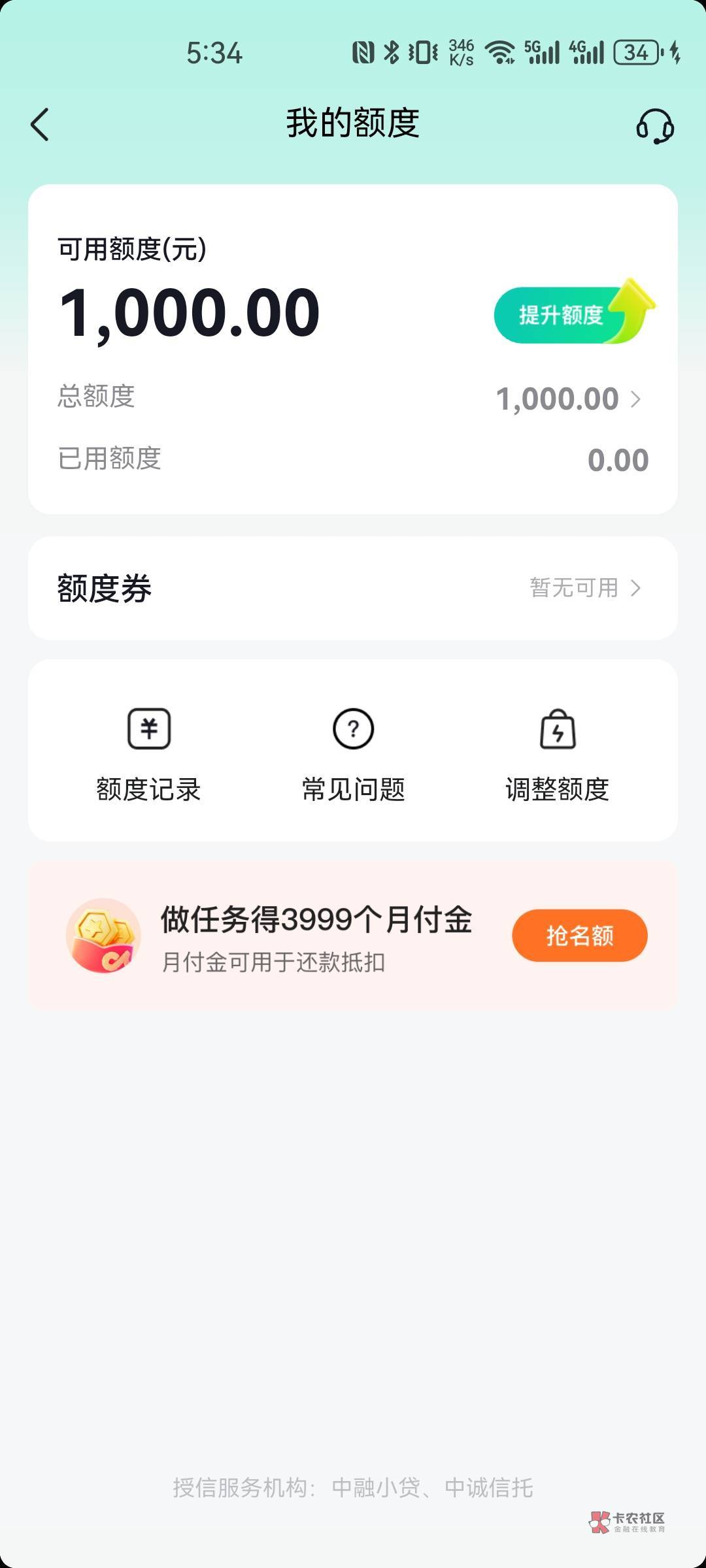Viewport: 706px width, 1568px height.
Task: Tap the 抢名额 button
Action: tap(580, 936)
